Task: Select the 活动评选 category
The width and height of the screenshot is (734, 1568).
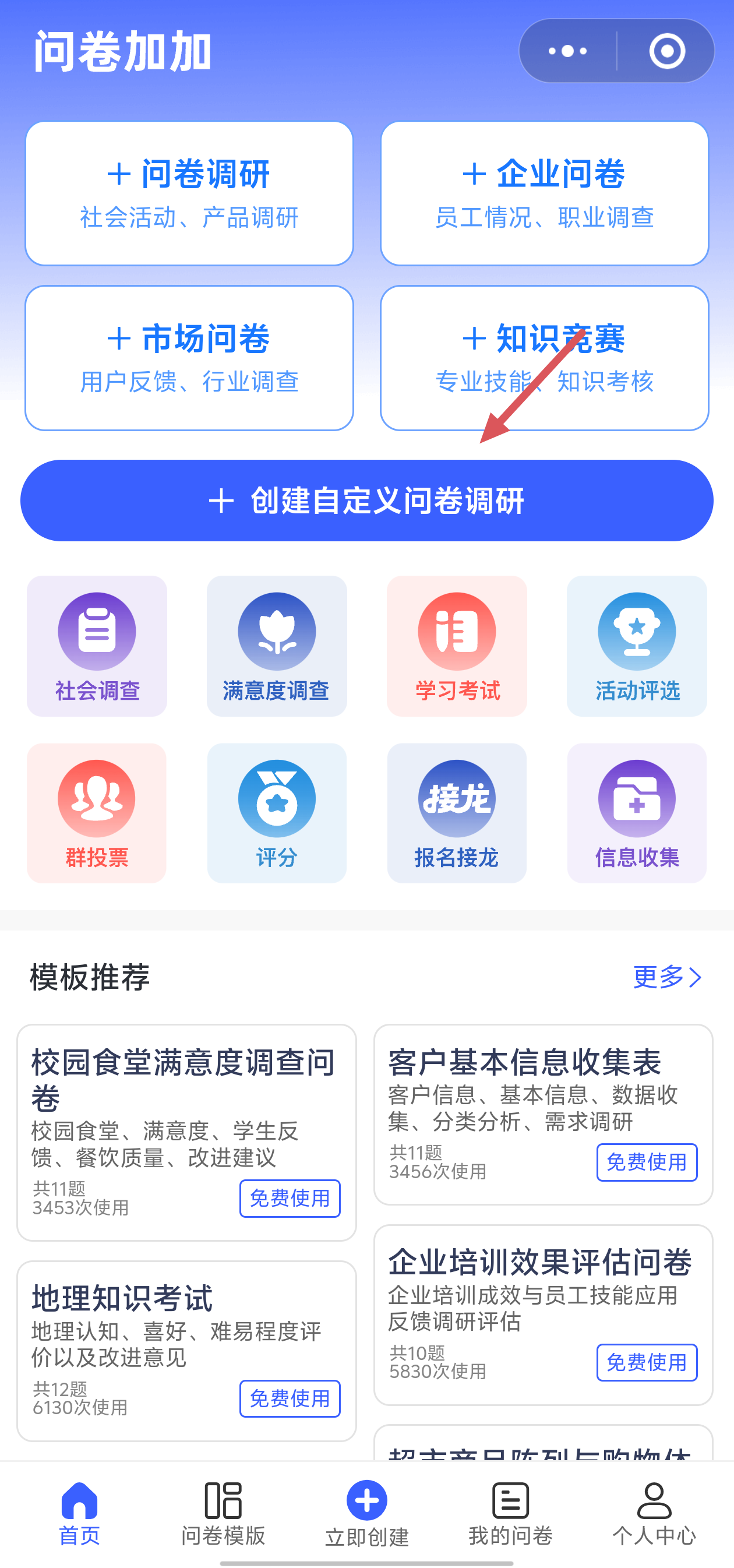Action: (637, 646)
